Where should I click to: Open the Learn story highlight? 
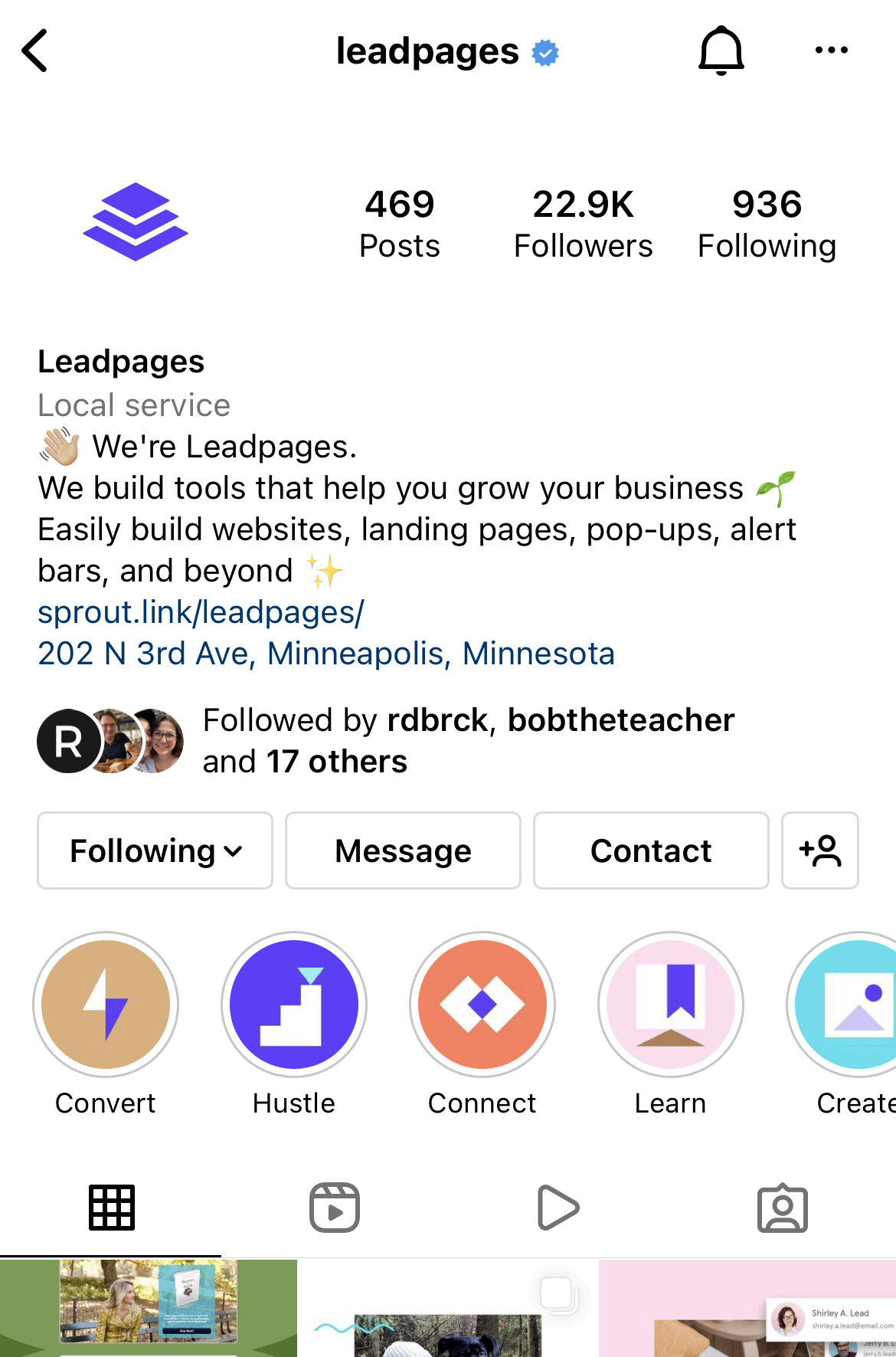[x=671, y=1005]
